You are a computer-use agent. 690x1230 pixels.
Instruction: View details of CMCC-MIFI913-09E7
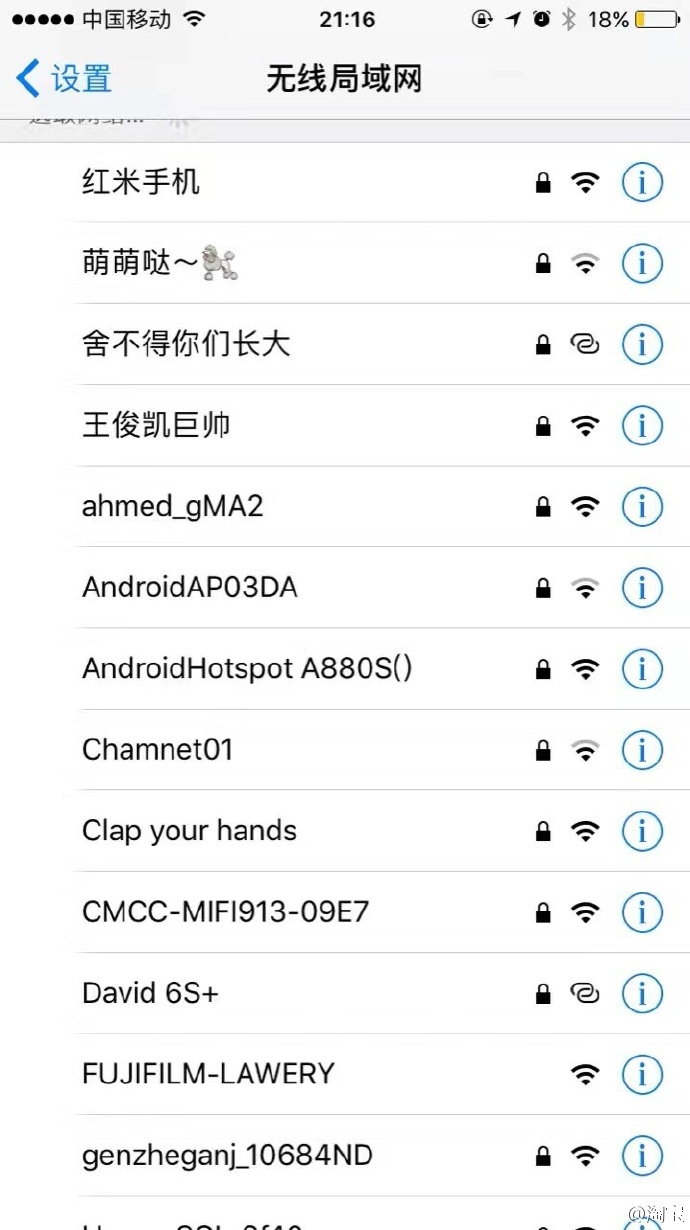[x=642, y=911]
